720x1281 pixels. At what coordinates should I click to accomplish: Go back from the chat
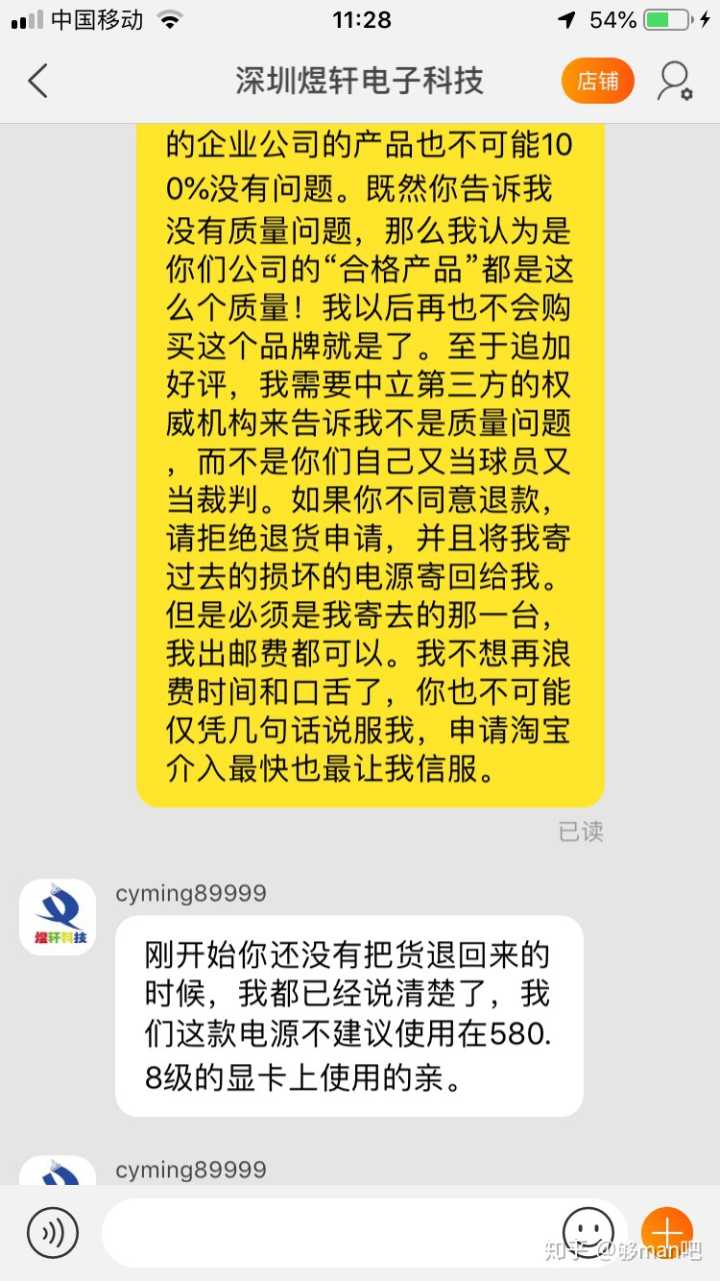click(38, 81)
